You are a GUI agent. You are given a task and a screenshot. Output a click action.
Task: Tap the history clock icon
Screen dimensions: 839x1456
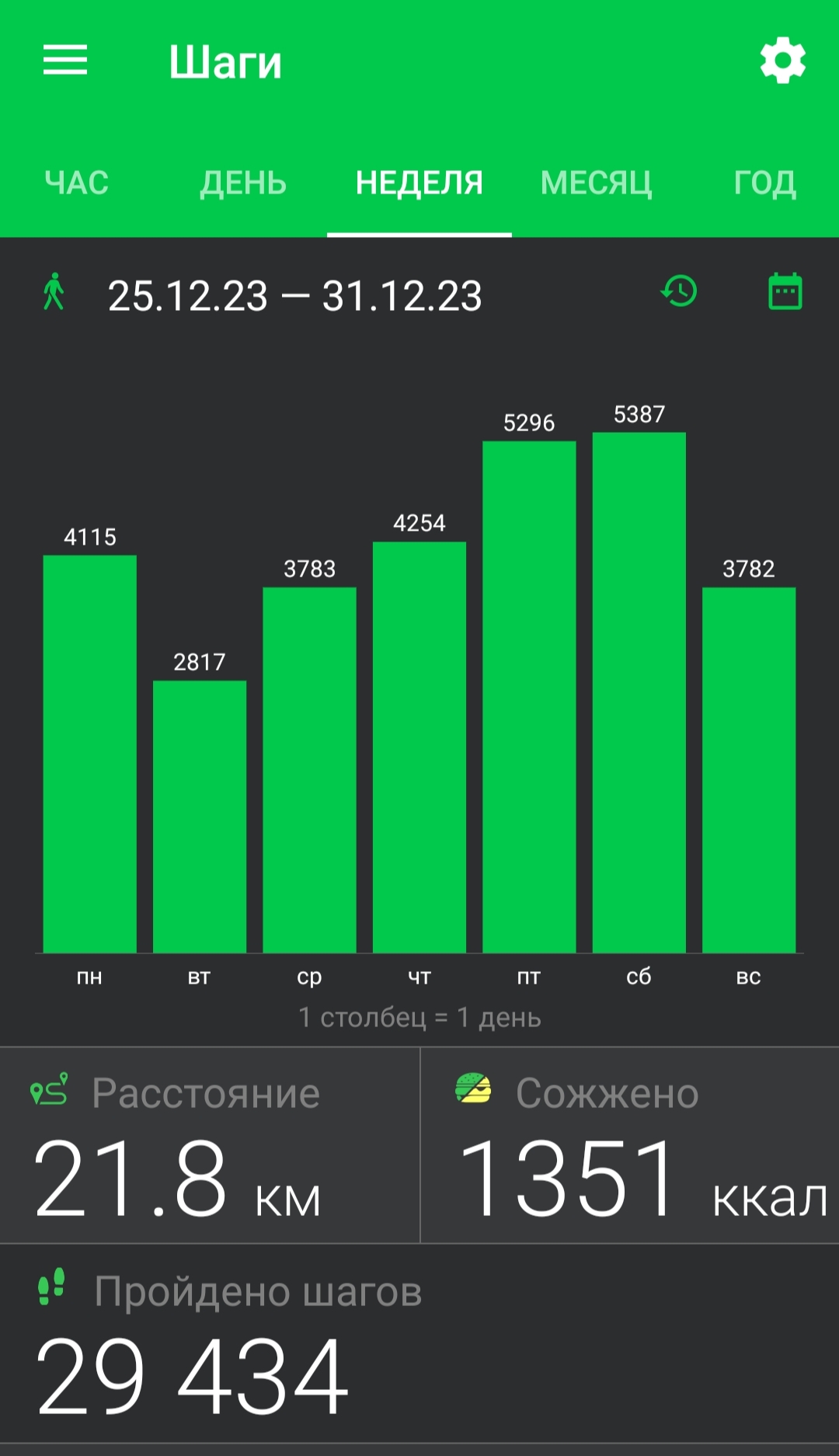[x=679, y=292]
